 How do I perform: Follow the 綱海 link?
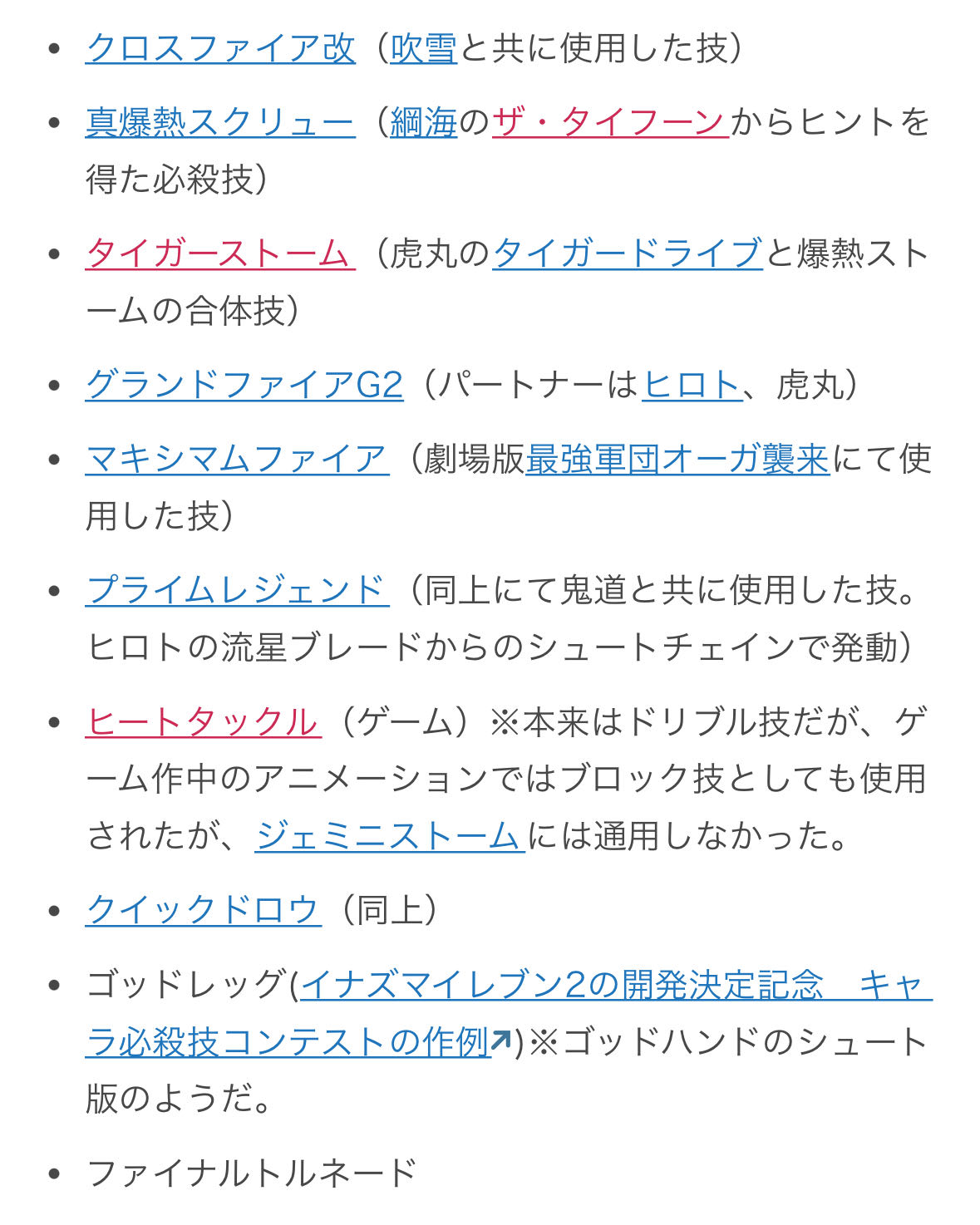423,122
